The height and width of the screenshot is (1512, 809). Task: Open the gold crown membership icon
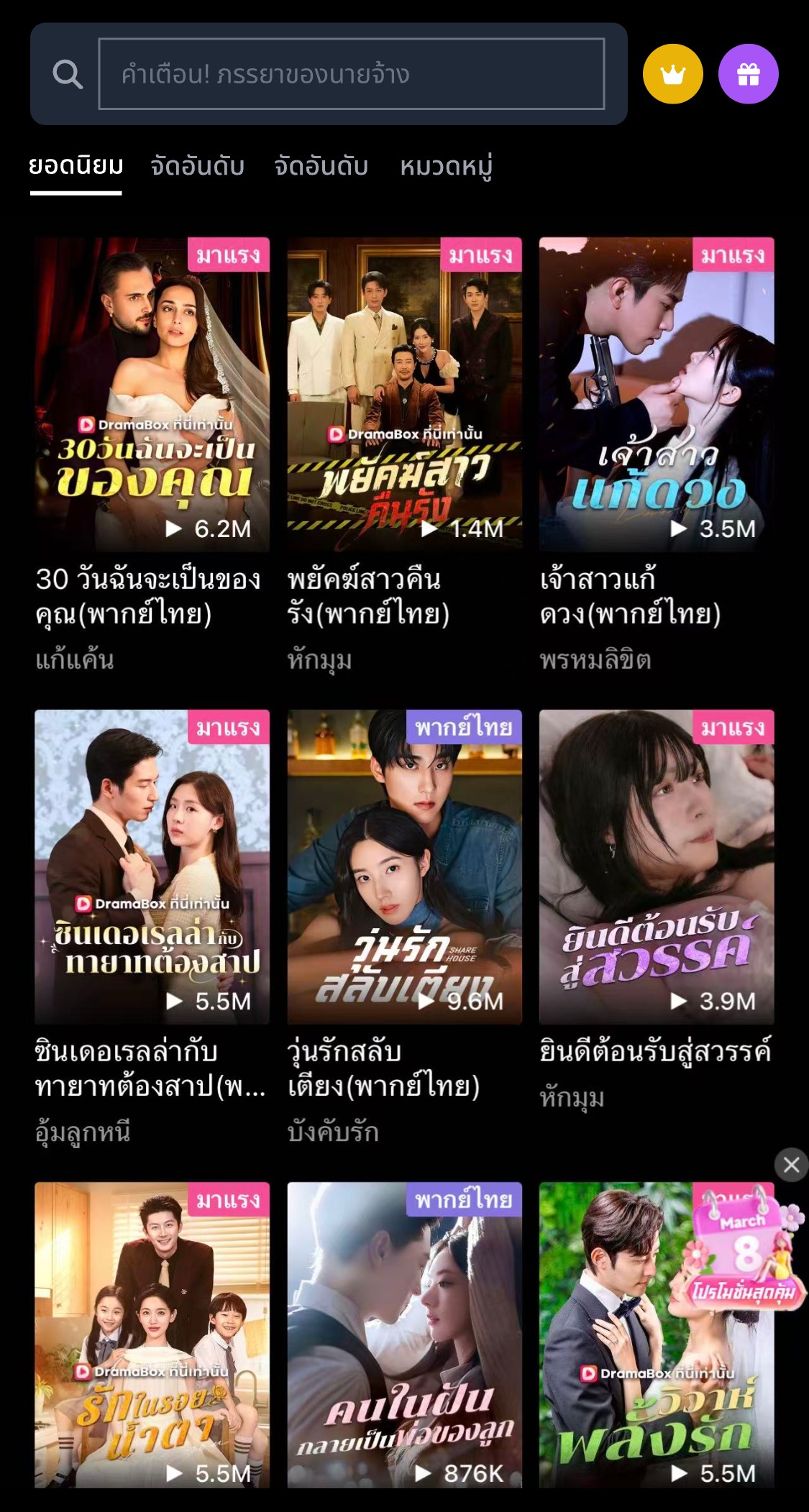pyautogui.click(x=672, y=74)
